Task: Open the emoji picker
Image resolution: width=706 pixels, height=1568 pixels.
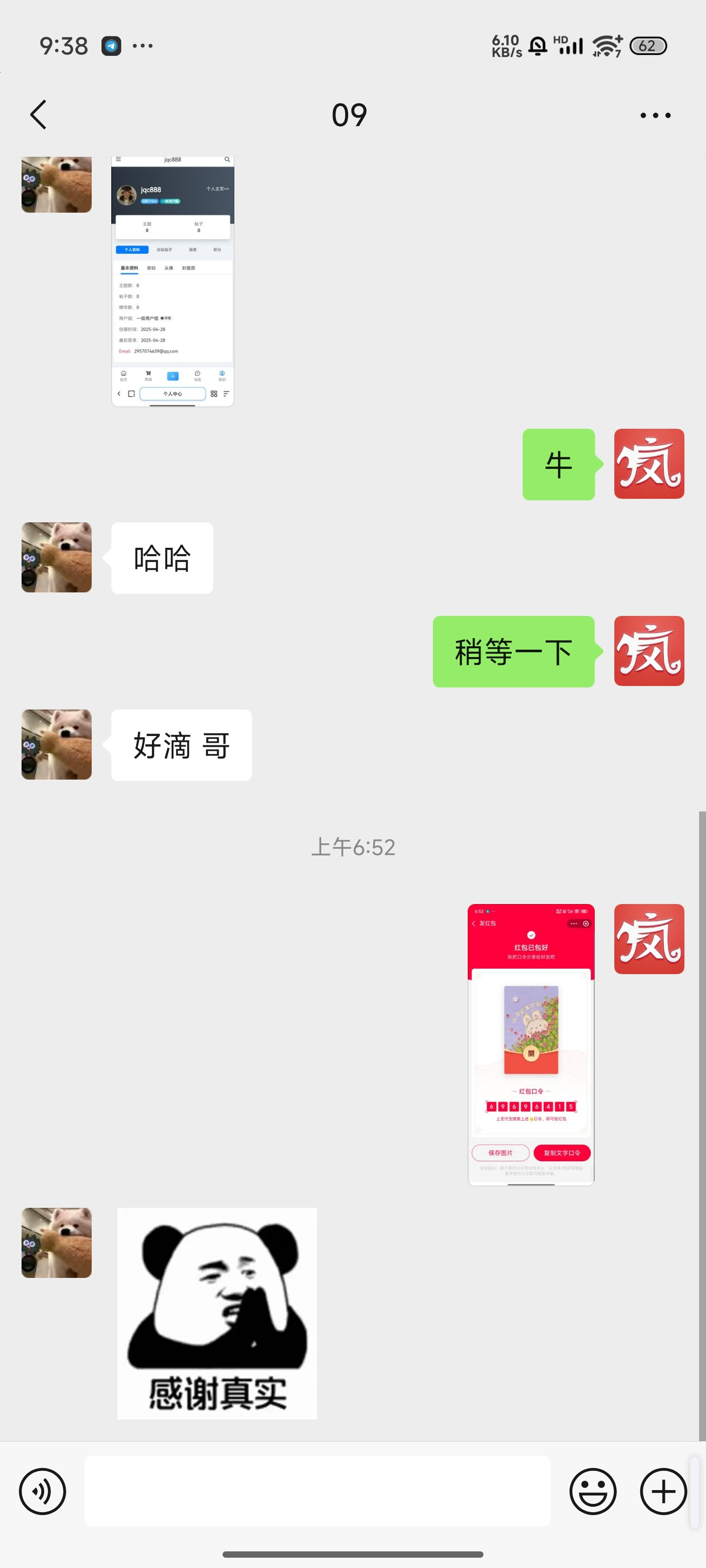Action: point(592,1491)
